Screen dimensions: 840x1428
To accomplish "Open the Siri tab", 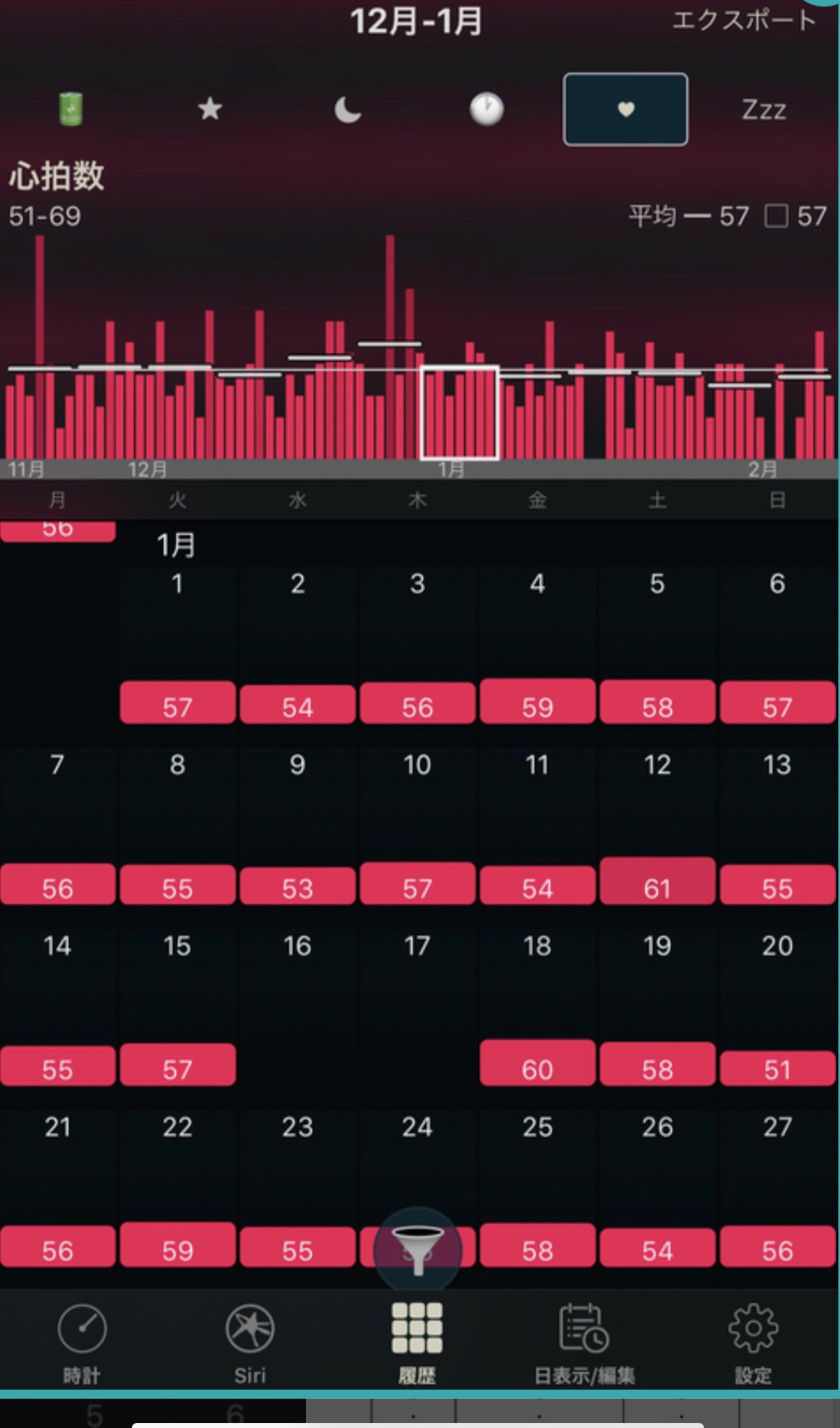I will coord(250,1339).
